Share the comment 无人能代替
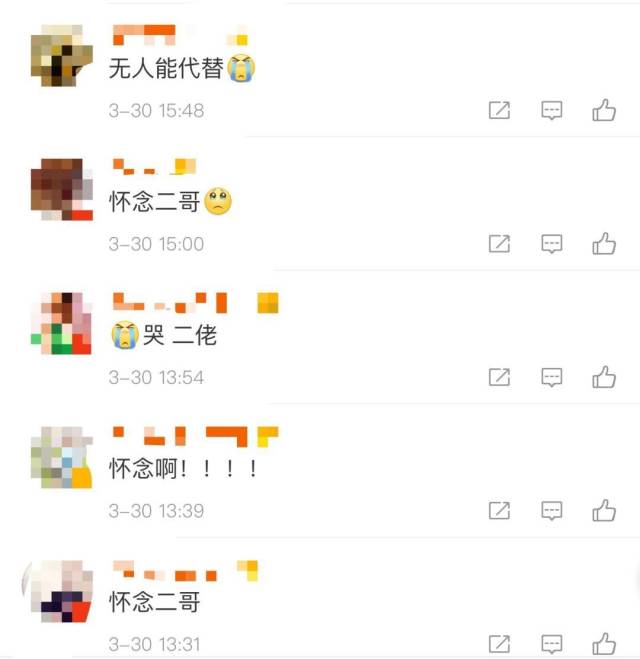This screenshot has height=659, width=640. point(499,110)
